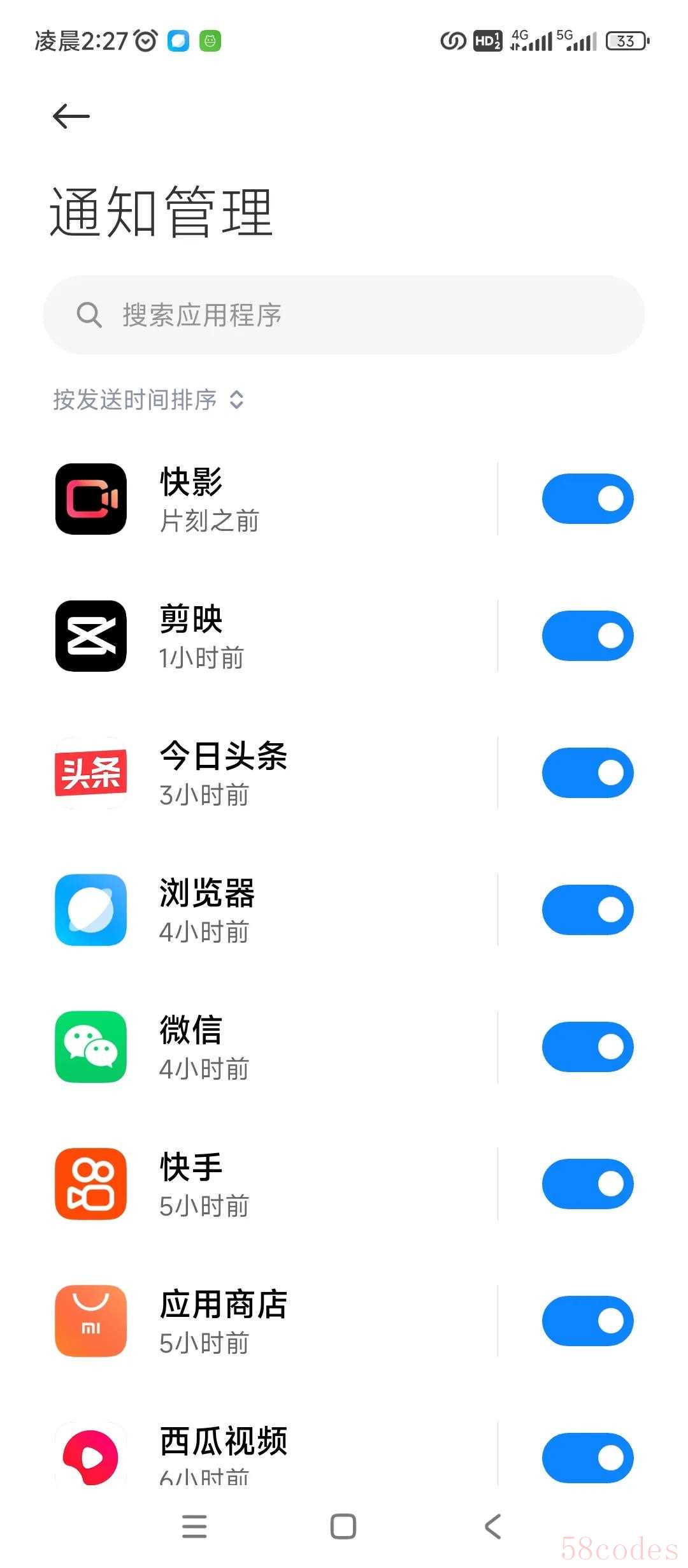Go to the system home screen
The image size is (688, 1568).
click(343, 1527)
